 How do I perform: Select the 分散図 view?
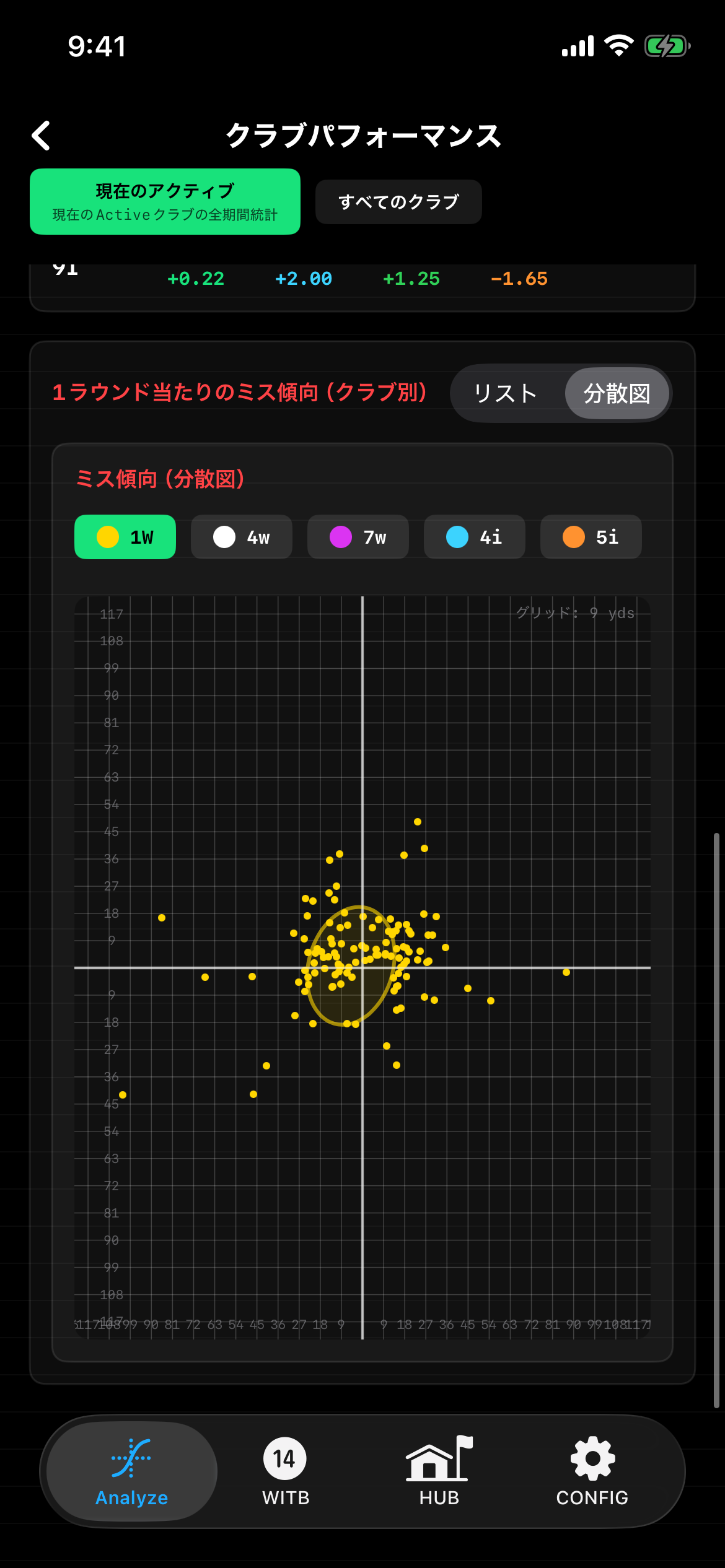tap(617, 393)
